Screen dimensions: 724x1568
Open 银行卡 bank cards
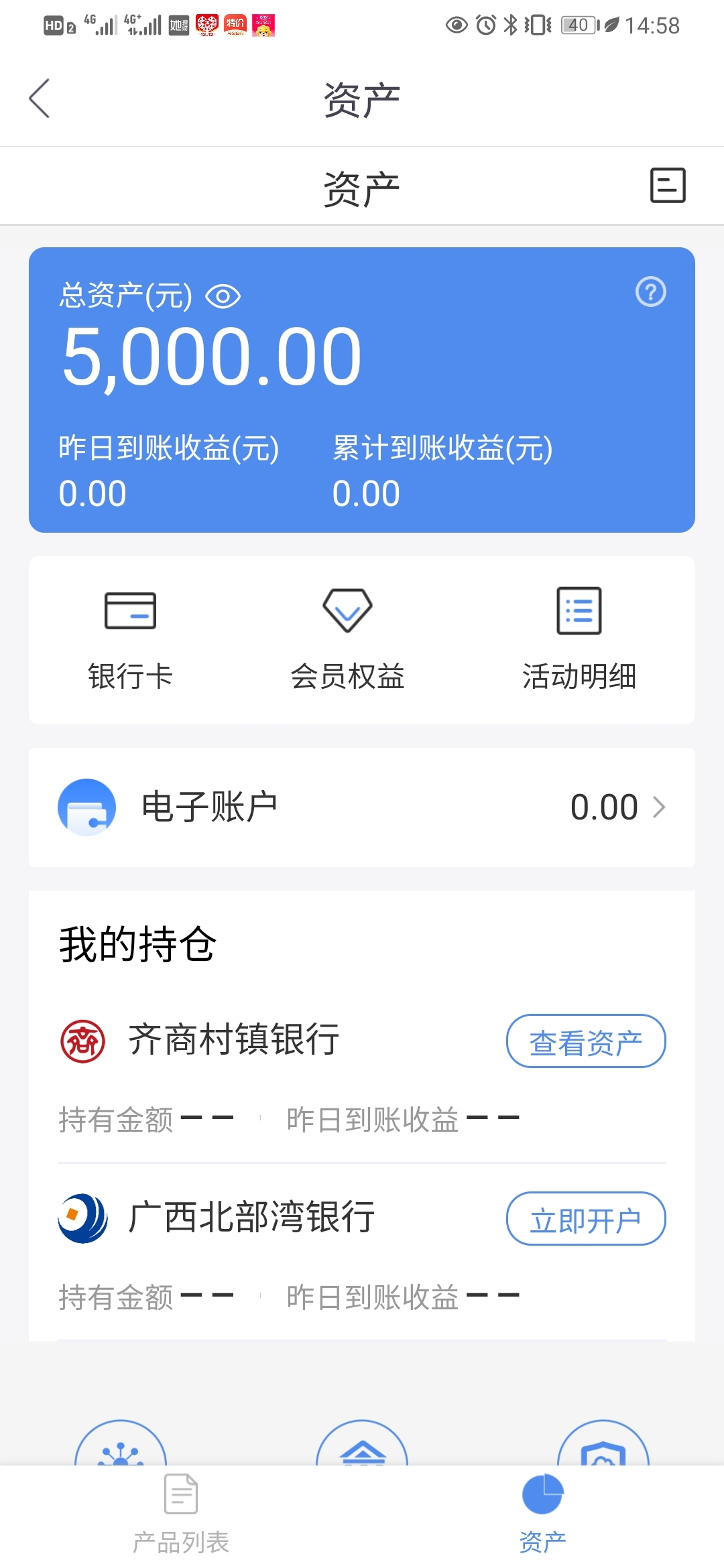coord(130,640)
